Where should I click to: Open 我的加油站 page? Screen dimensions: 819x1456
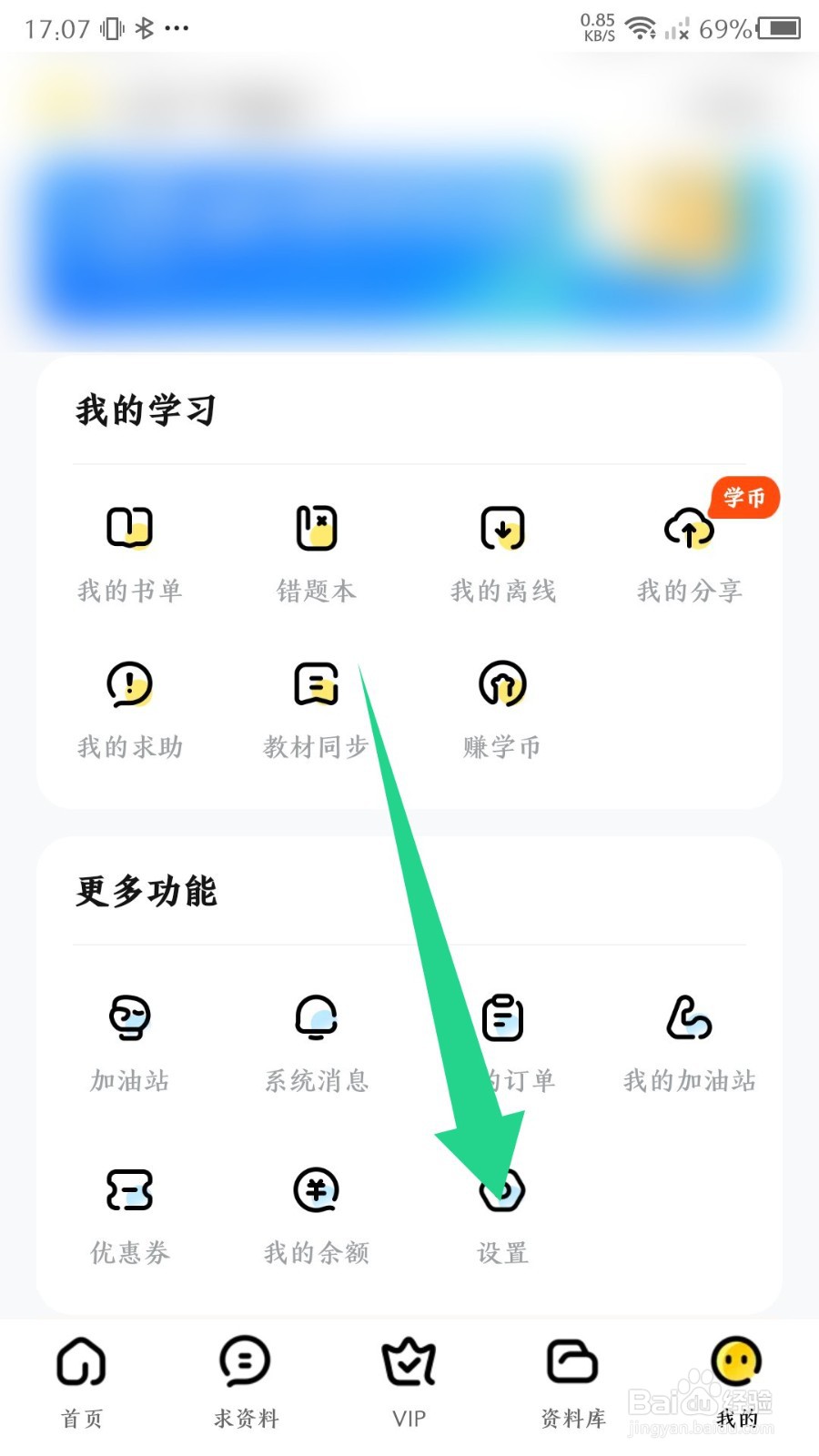pos(689,1042)
